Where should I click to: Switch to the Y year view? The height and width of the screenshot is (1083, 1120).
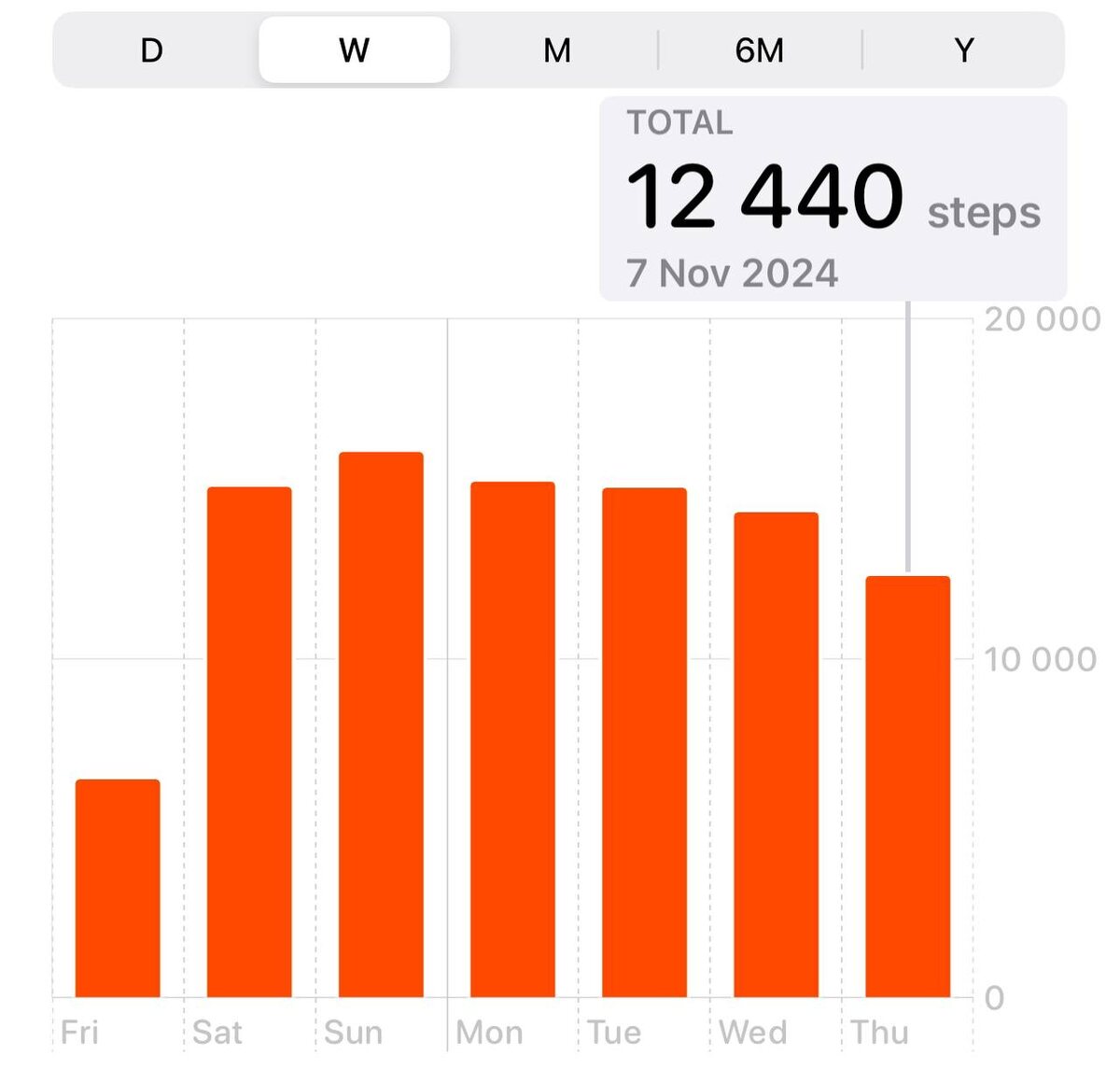[x=964, y=50]
